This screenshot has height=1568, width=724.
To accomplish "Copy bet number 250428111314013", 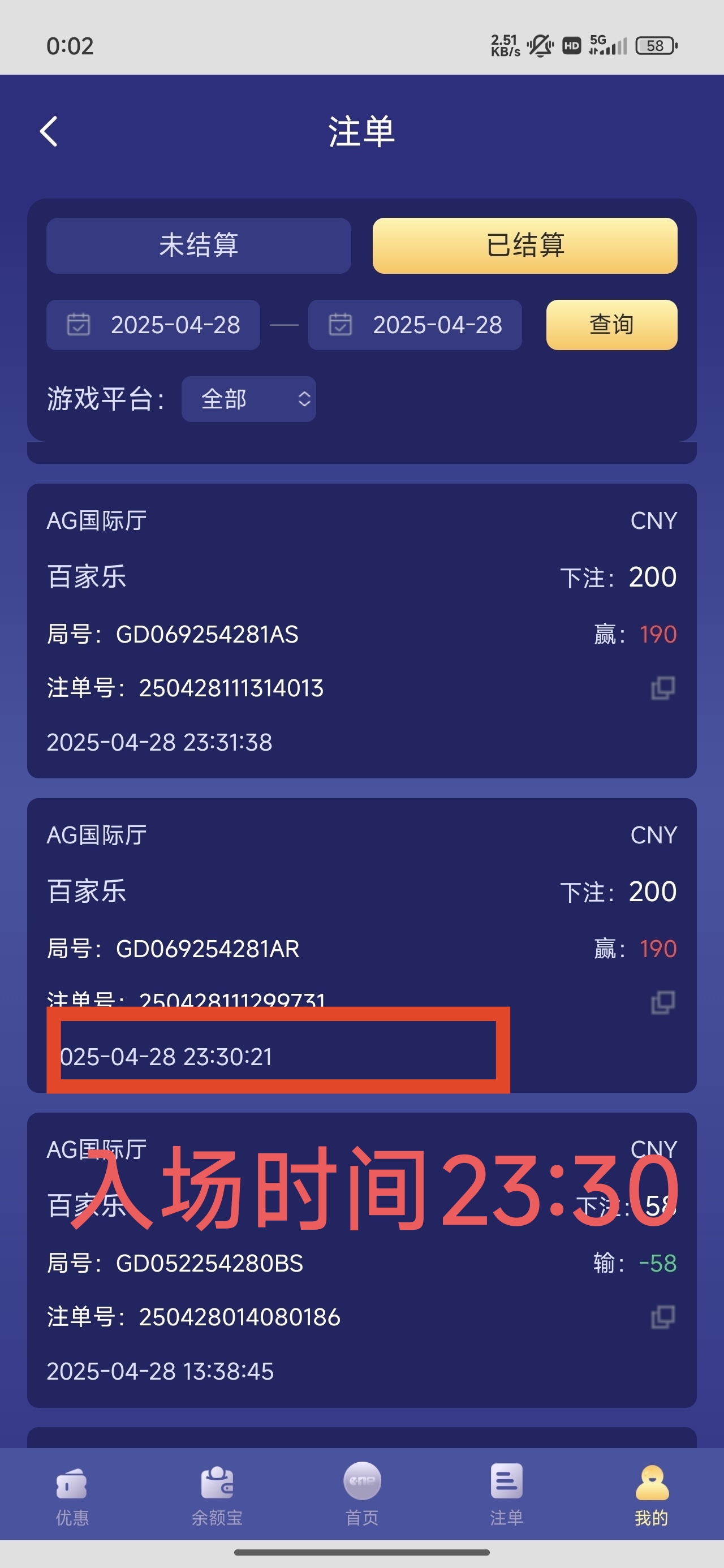I will pos(662,688).
